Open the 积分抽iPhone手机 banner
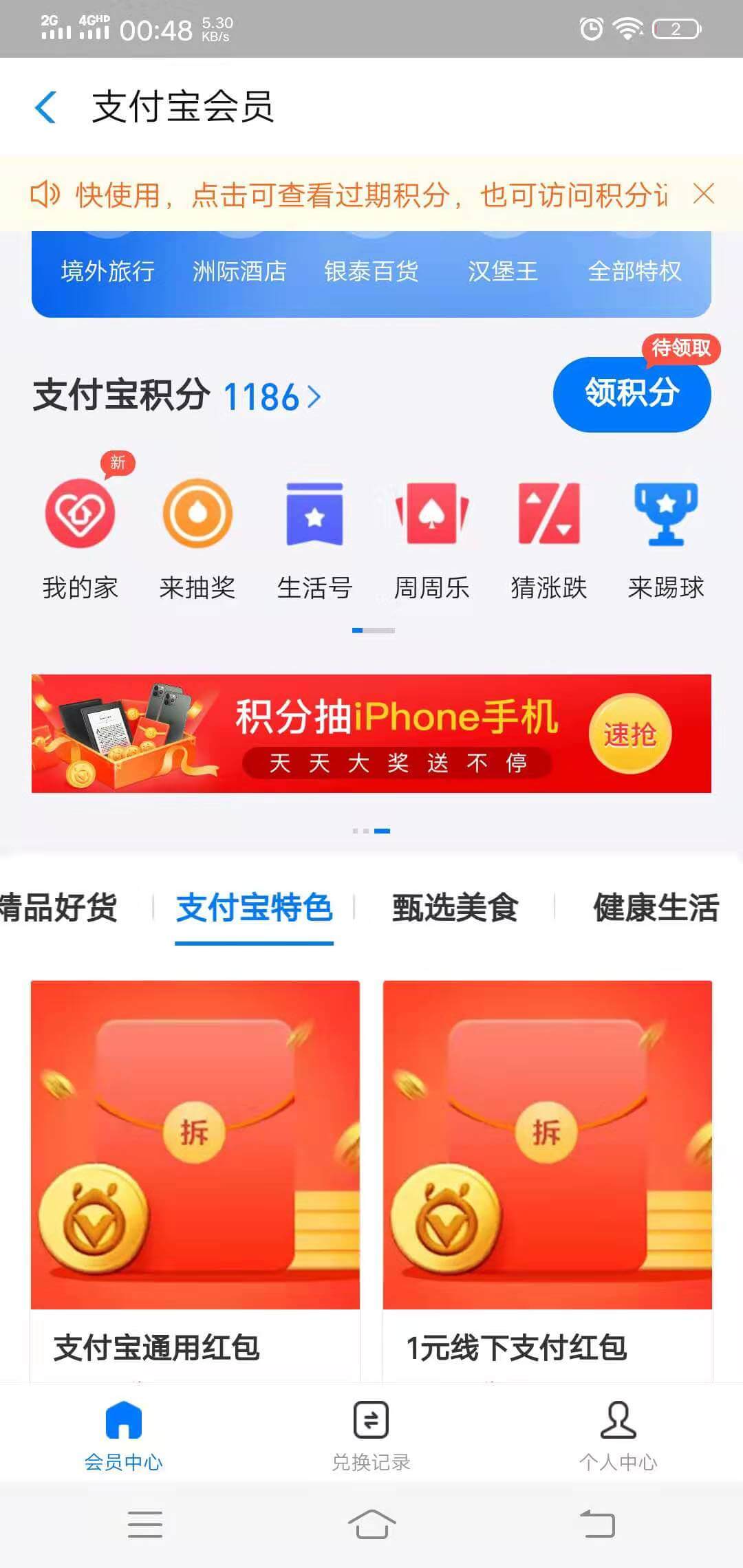The width and height of the screenshot is (743, 1568). [371, 733]
